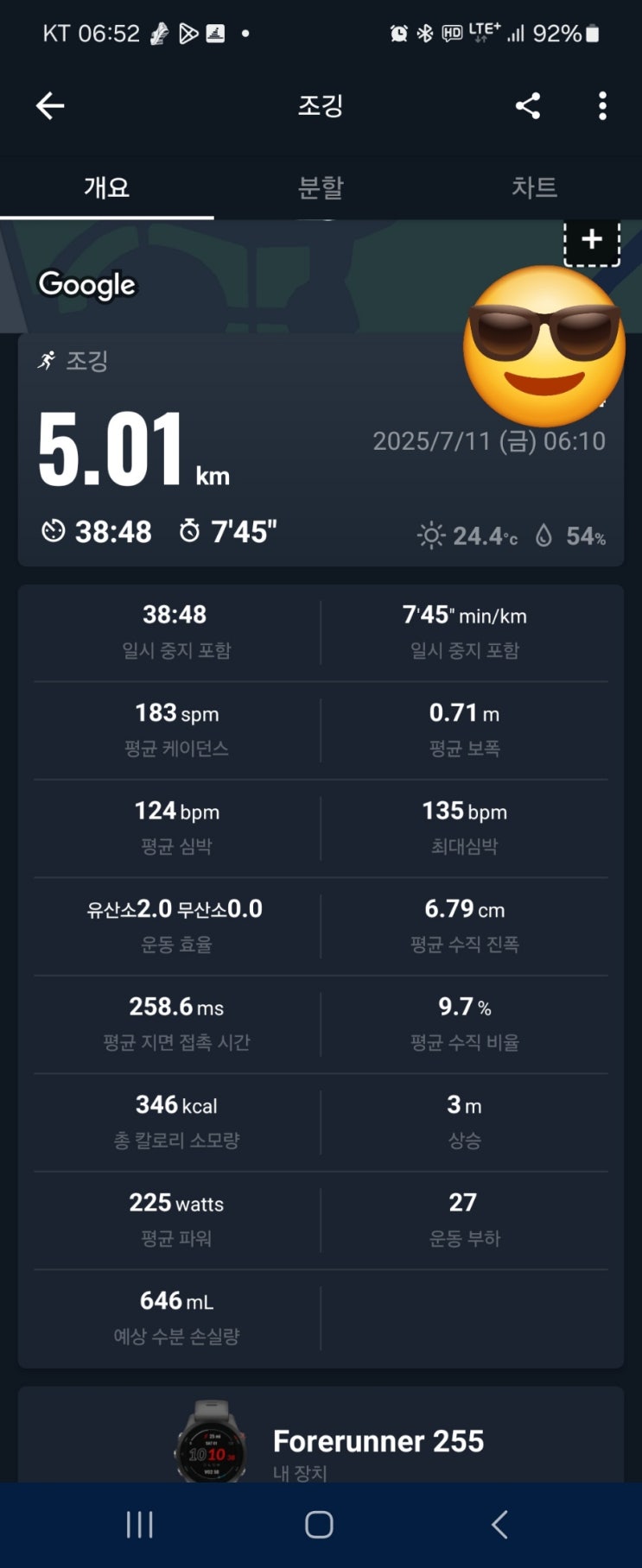Open the recent apps view
The width and height of the screenshot is (642, 1568).
tap(139, 1525)
